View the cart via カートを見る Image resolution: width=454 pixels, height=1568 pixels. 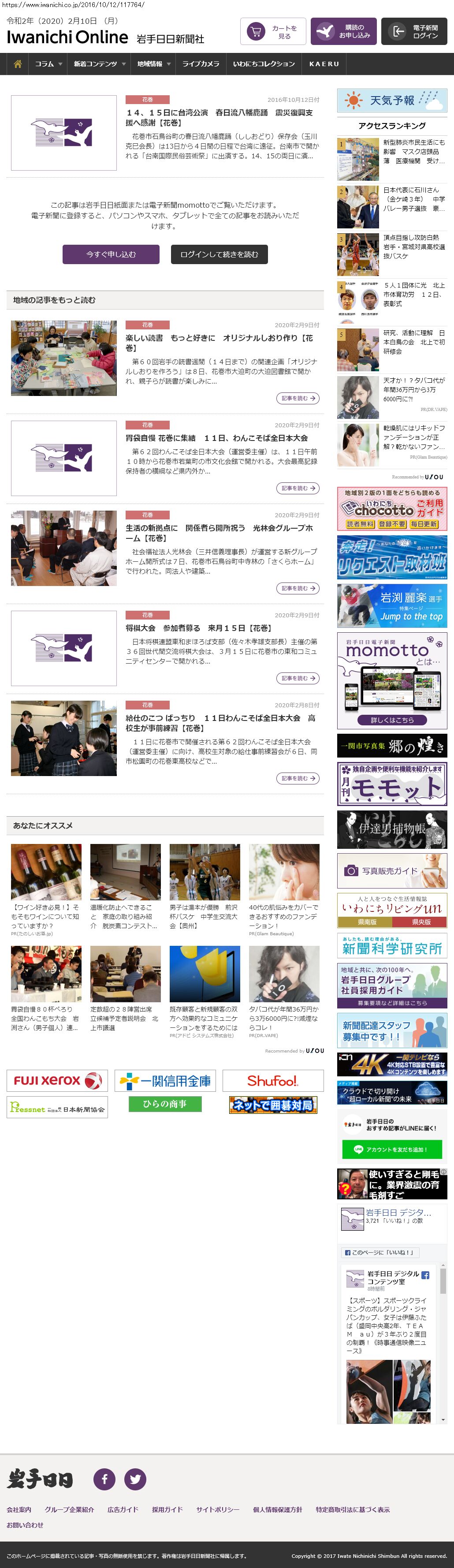(x=273, y=32)
